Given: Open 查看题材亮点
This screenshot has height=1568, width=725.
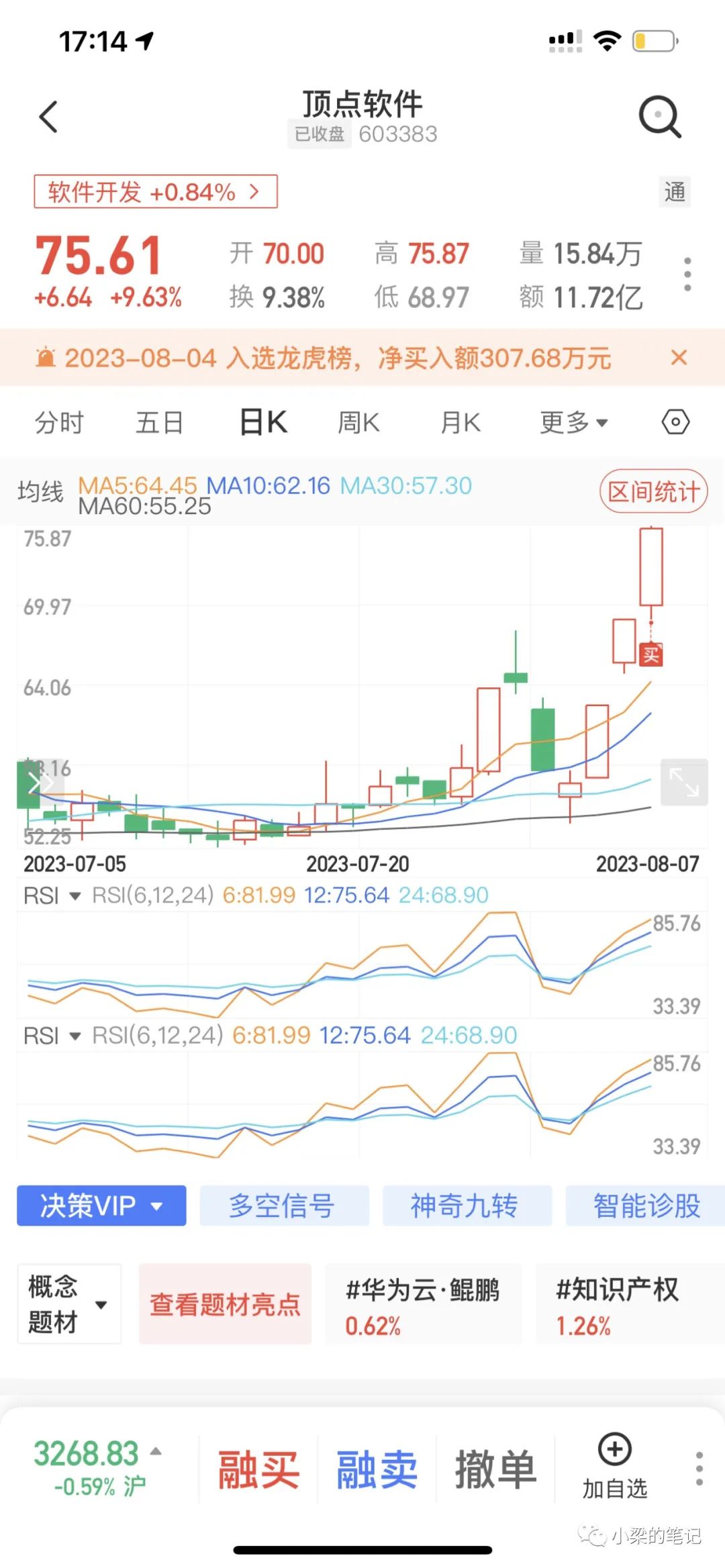Looking at the screenshot, I should [225, 1304].
